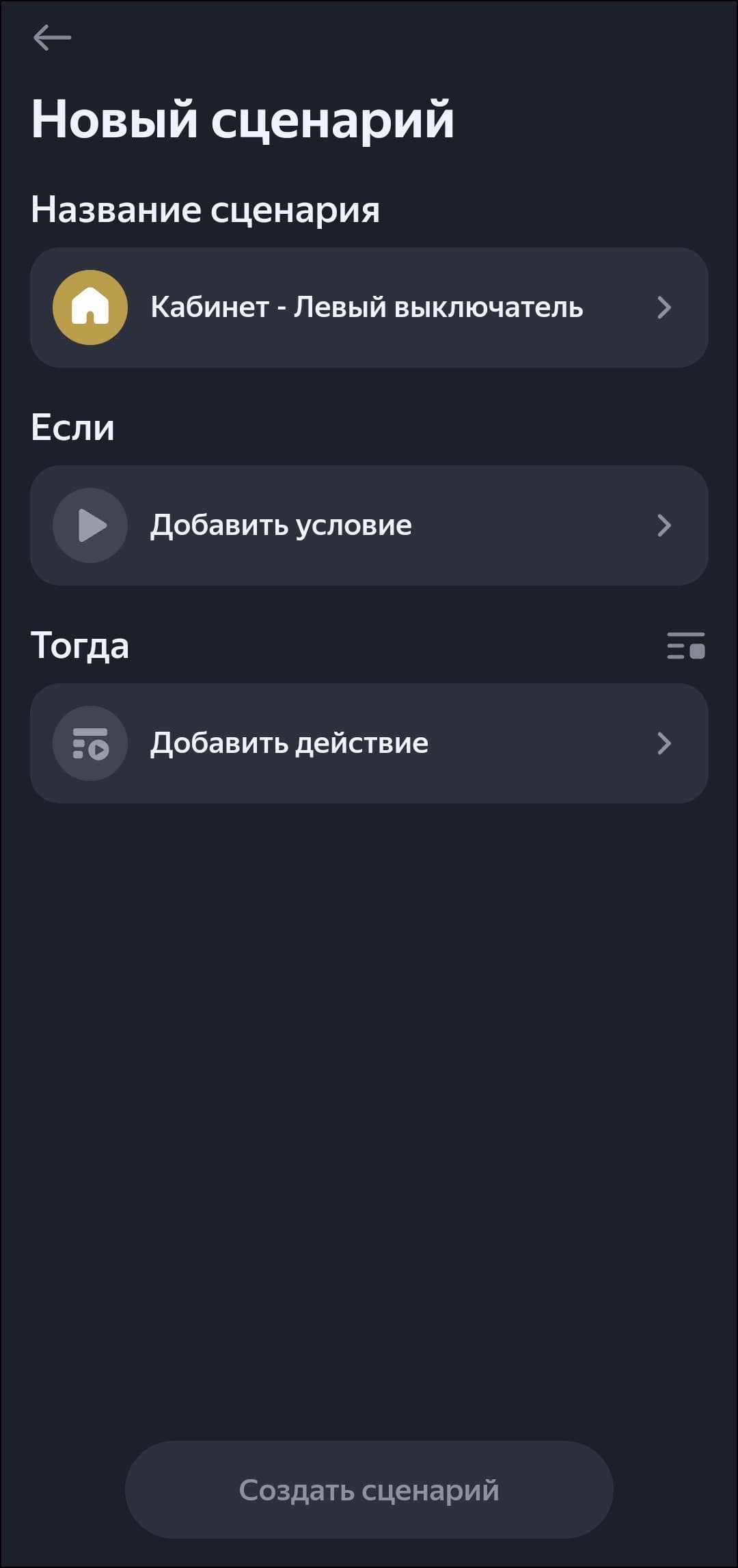Tap Создать сценарий button
Screen dimensions: 738x1568
point(369,1489)
